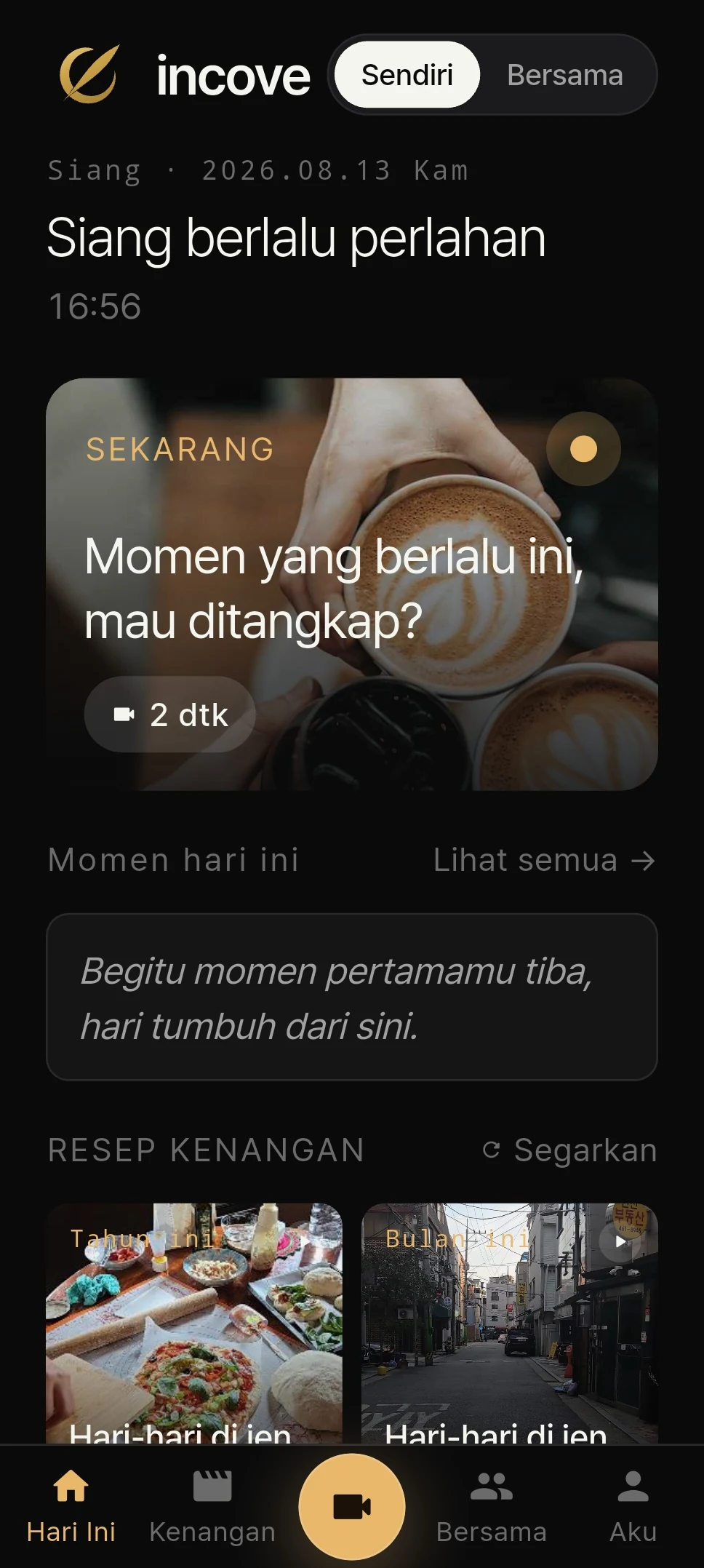This screenshot has width=704, height=1568.
Task: Open the Kenangan tab
Action: [x=212, y=1506]
